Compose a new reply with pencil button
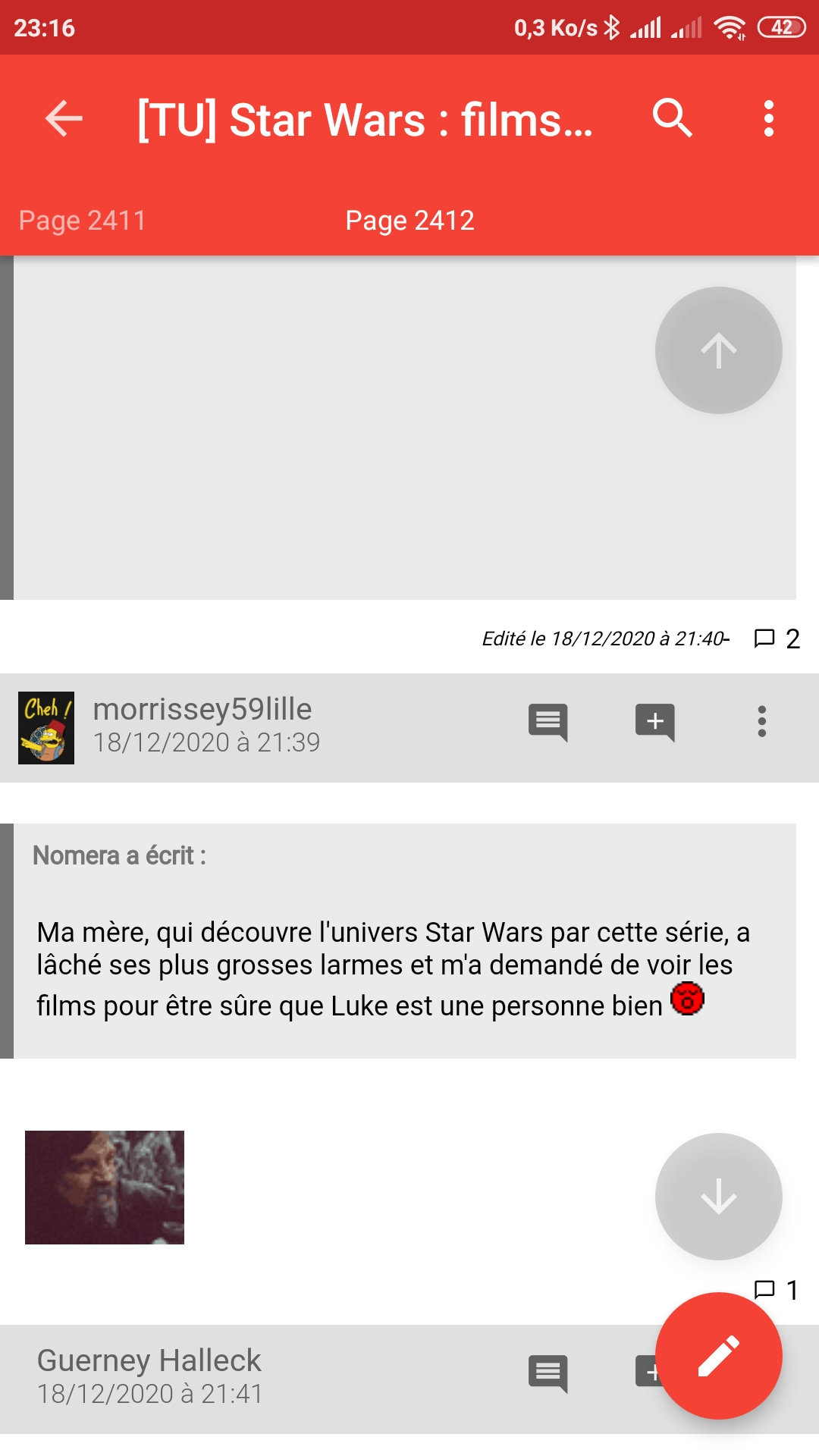 click(x=718, y=1356)
